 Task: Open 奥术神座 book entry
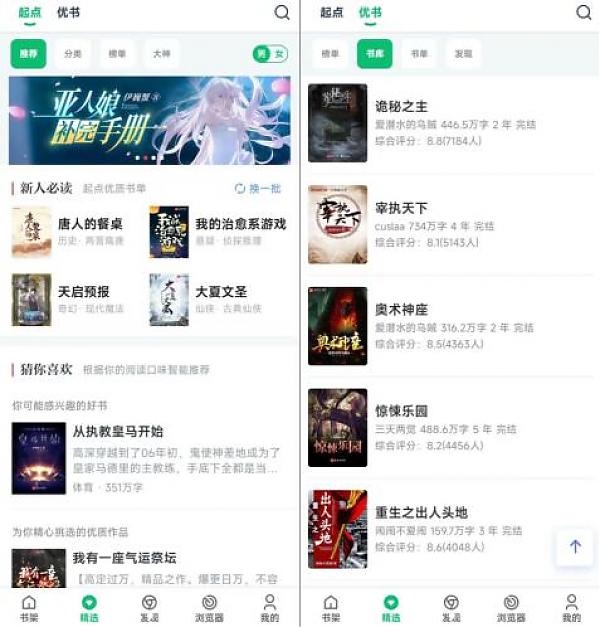400,310
